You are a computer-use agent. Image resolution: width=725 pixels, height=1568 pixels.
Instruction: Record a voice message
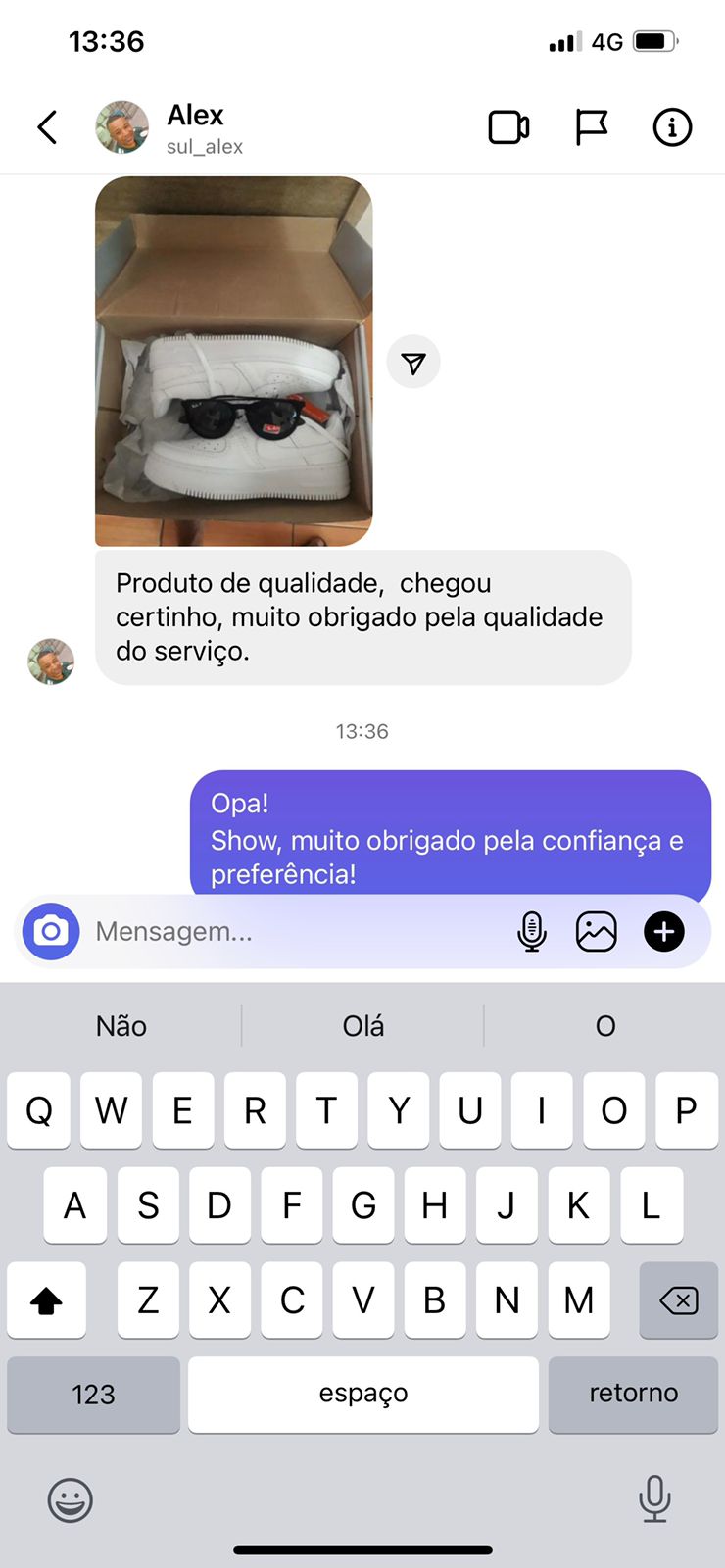click(531, 931)
